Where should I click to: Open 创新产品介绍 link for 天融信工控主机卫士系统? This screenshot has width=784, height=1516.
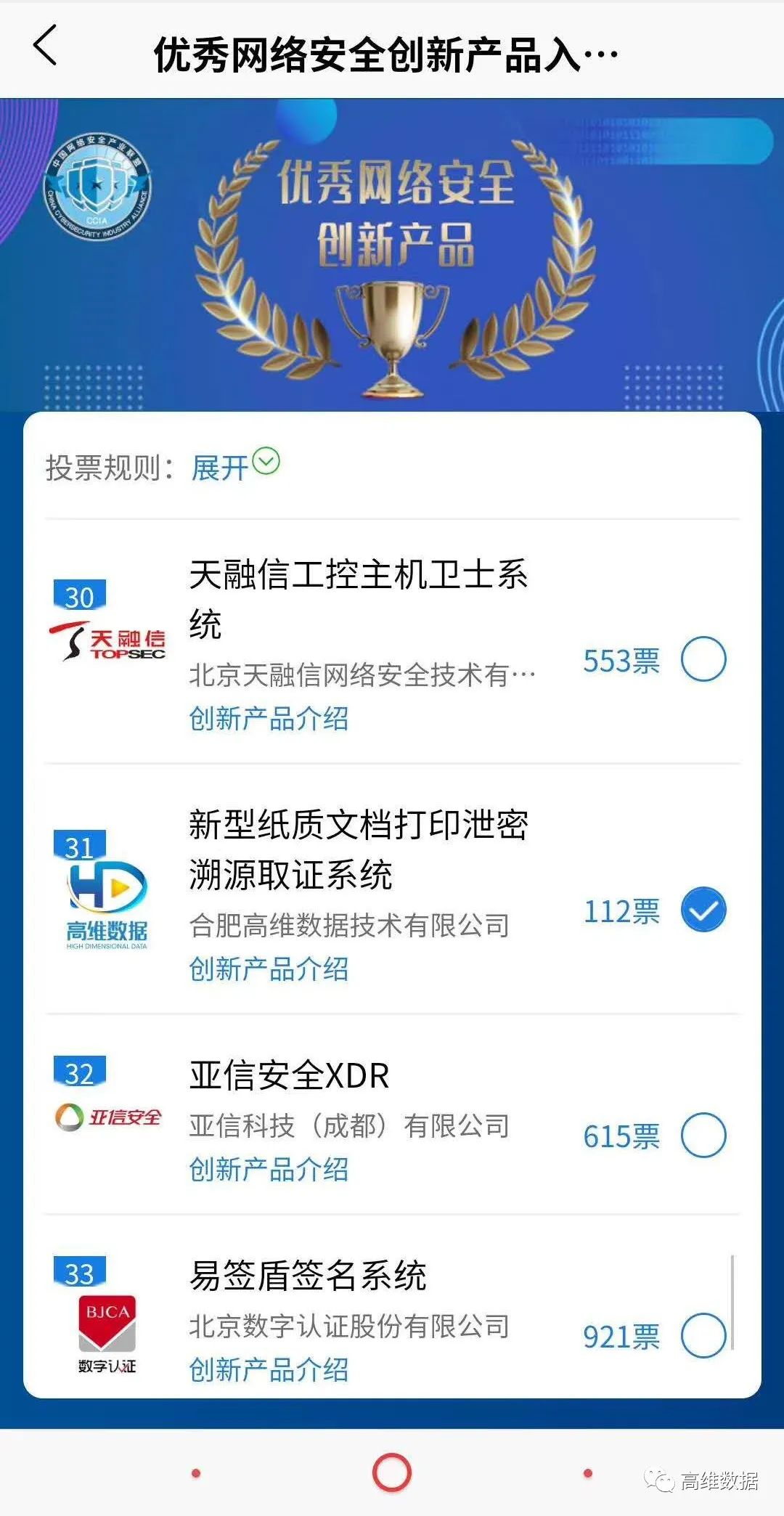coord(269,719)
